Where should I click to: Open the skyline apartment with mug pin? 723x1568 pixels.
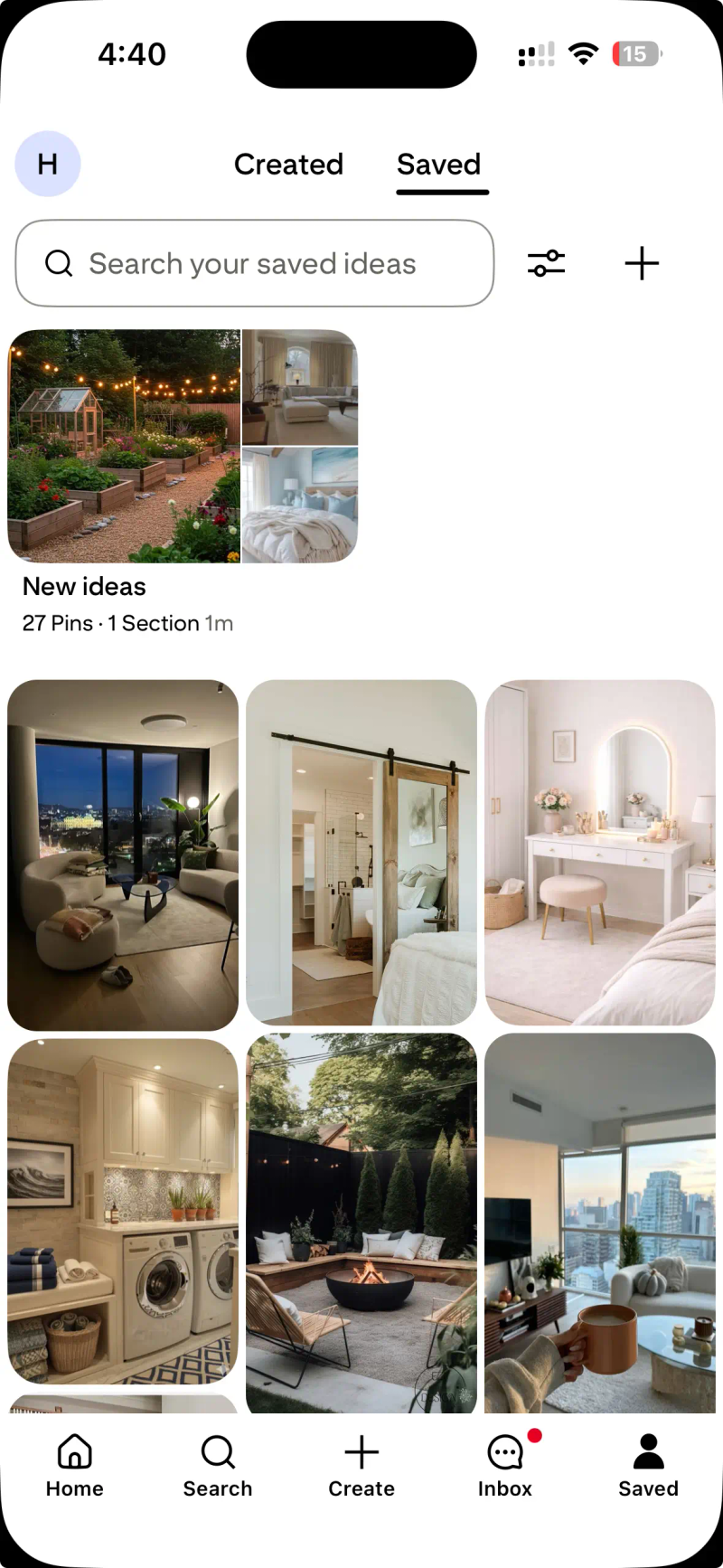600,1222
